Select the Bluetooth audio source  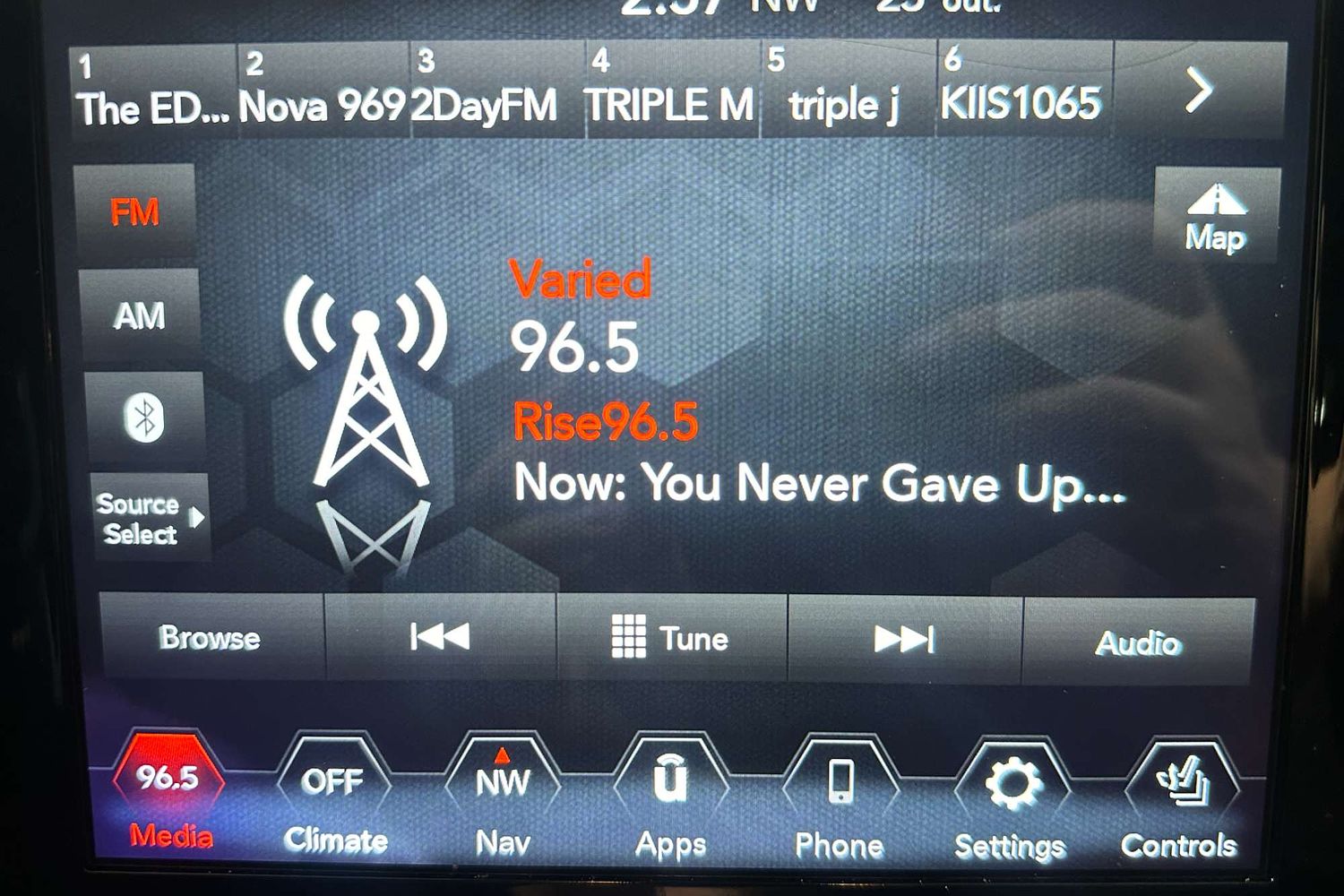coord(144,418)
